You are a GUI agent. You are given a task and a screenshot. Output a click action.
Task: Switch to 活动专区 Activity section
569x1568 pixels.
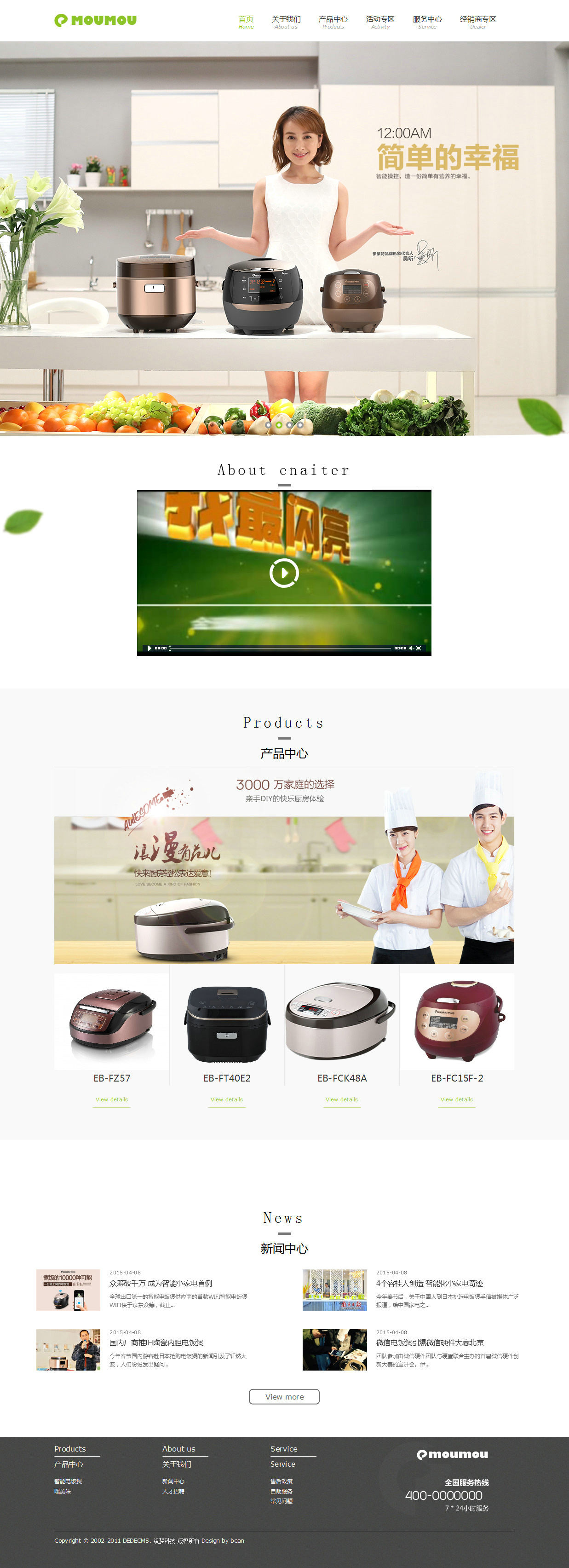coord(380,22)
